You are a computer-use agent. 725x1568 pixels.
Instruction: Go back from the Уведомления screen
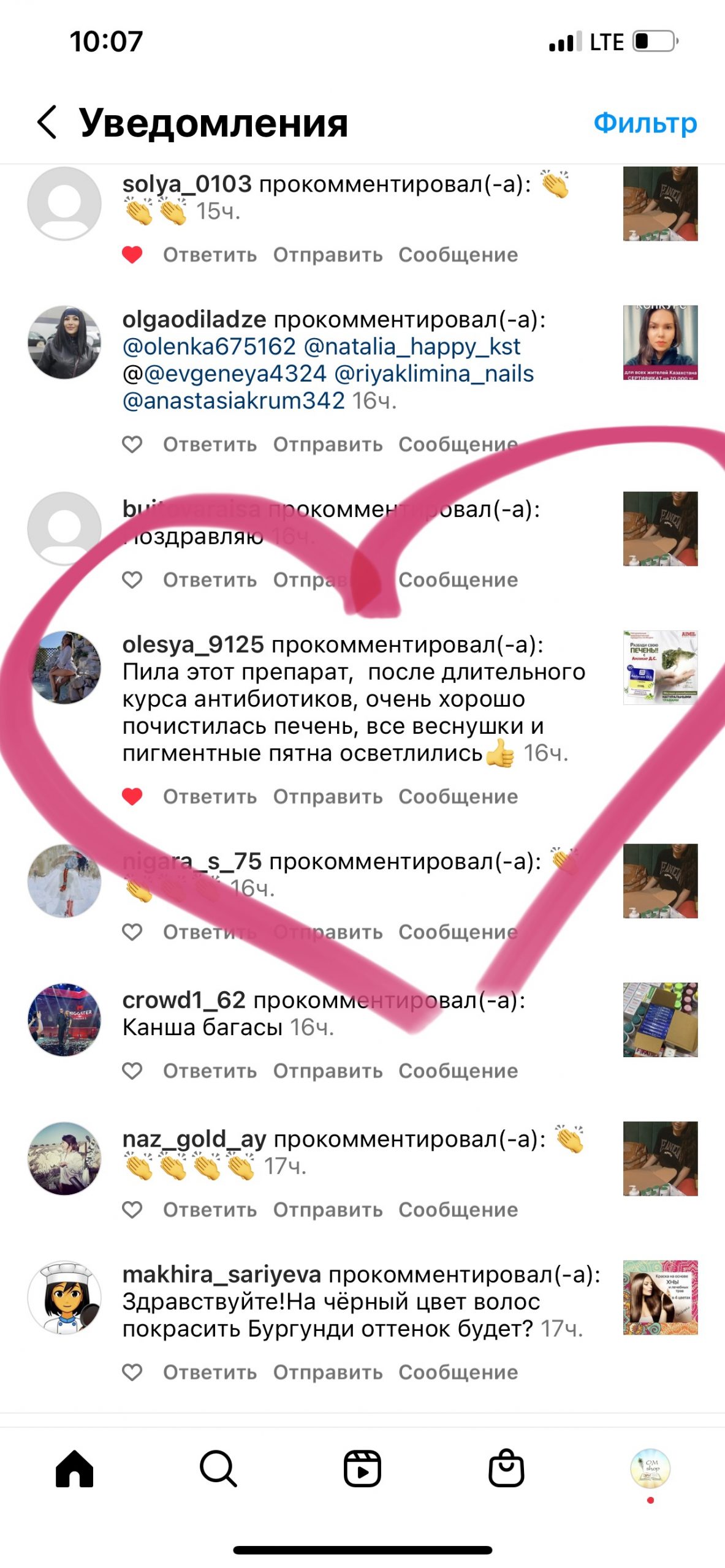[47, 122]
